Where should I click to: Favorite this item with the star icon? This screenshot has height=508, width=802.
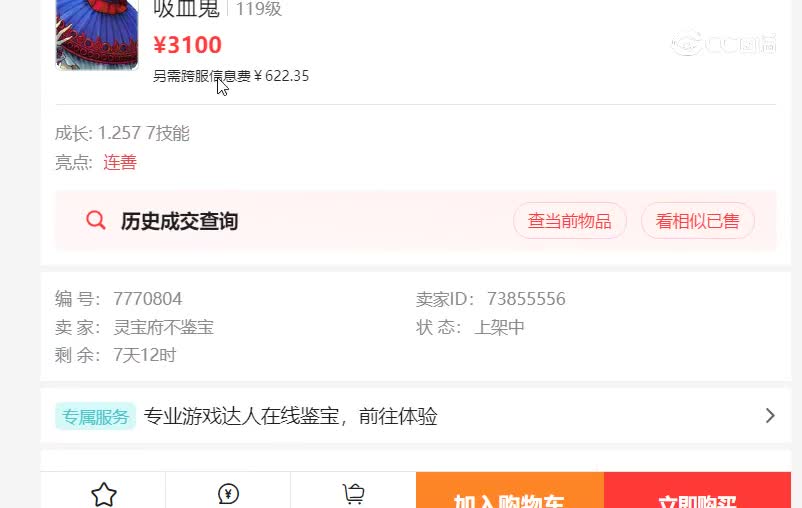click(104, 494)
